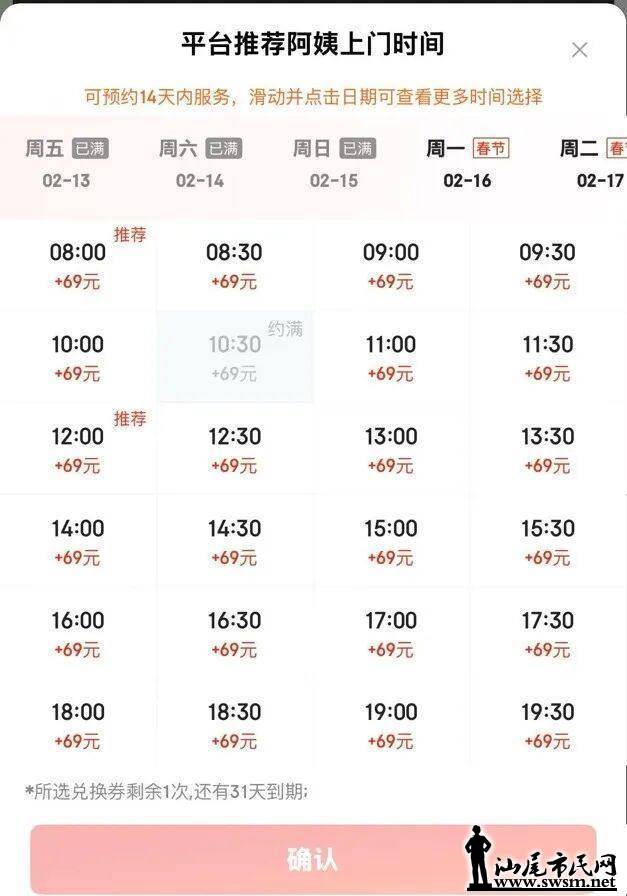Choose the 09:30 arrival time
This screenshot has width=627, height=896.
pyautogui.click(x=547, y=264)
